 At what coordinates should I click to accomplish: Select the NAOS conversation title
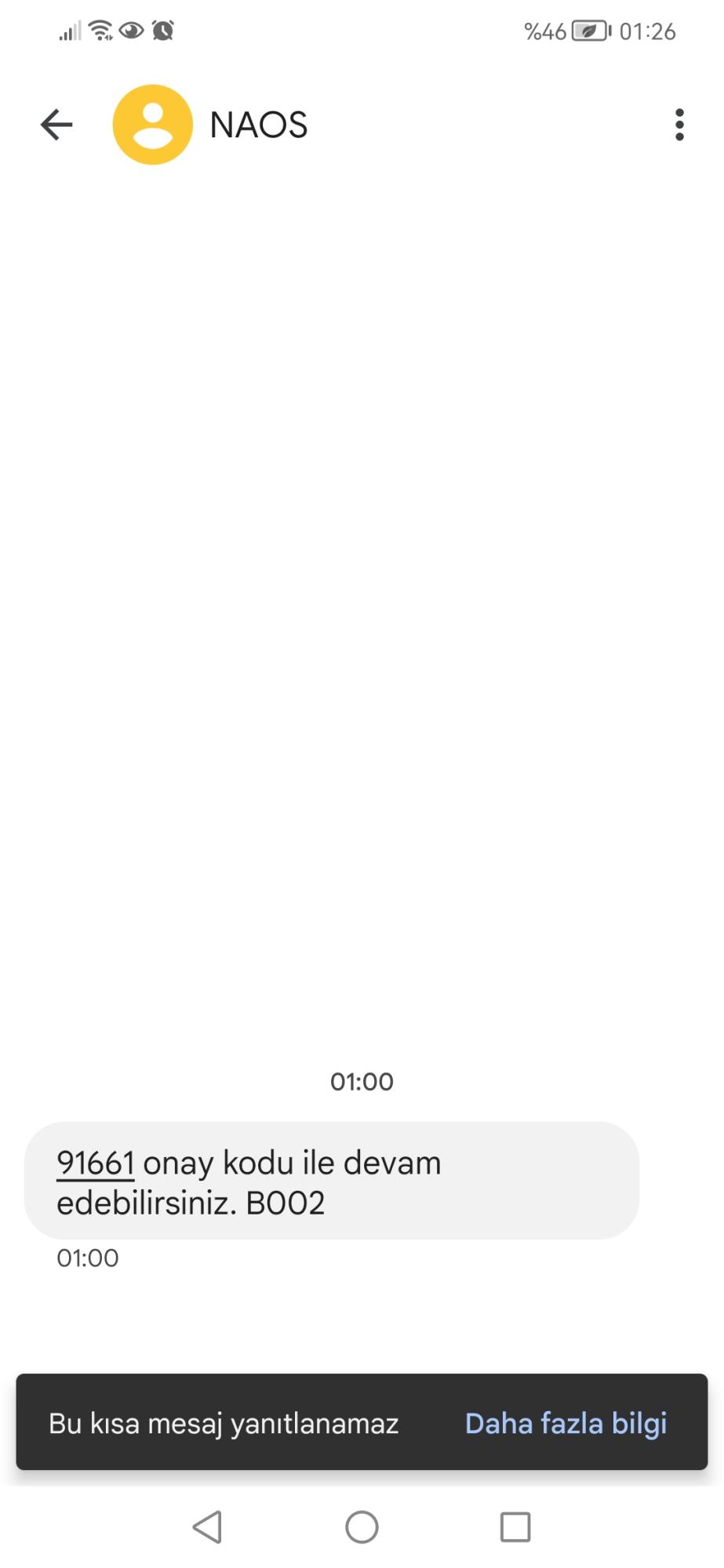(x=259, y=124)
